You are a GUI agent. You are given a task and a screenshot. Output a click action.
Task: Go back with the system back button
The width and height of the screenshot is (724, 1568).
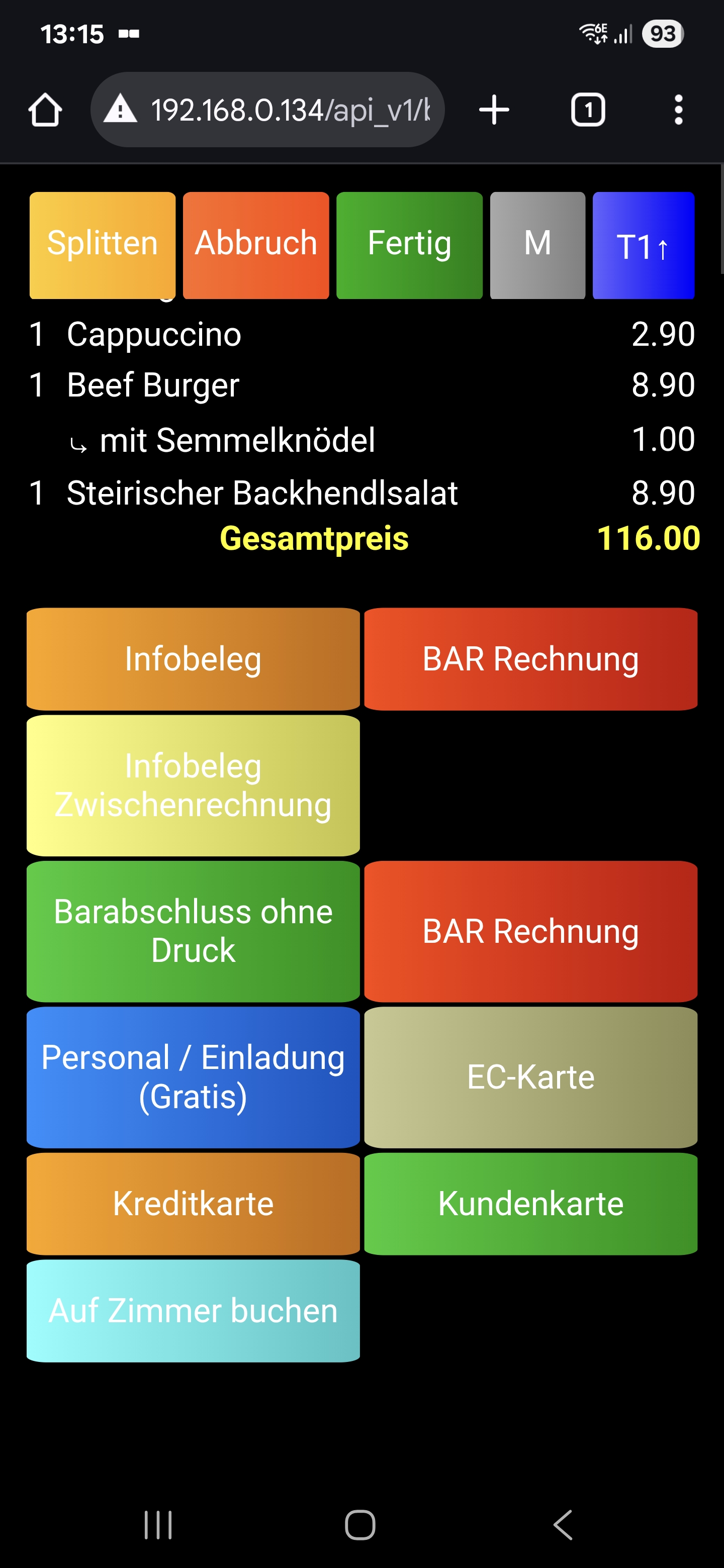click(x=563, y=1525)
